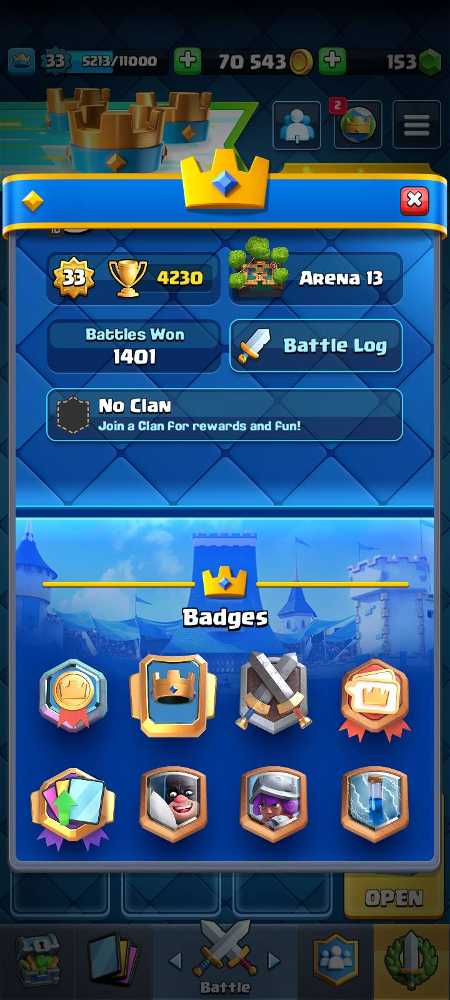Close the player profile popup
450x1000 pixels.
(414, 201)
